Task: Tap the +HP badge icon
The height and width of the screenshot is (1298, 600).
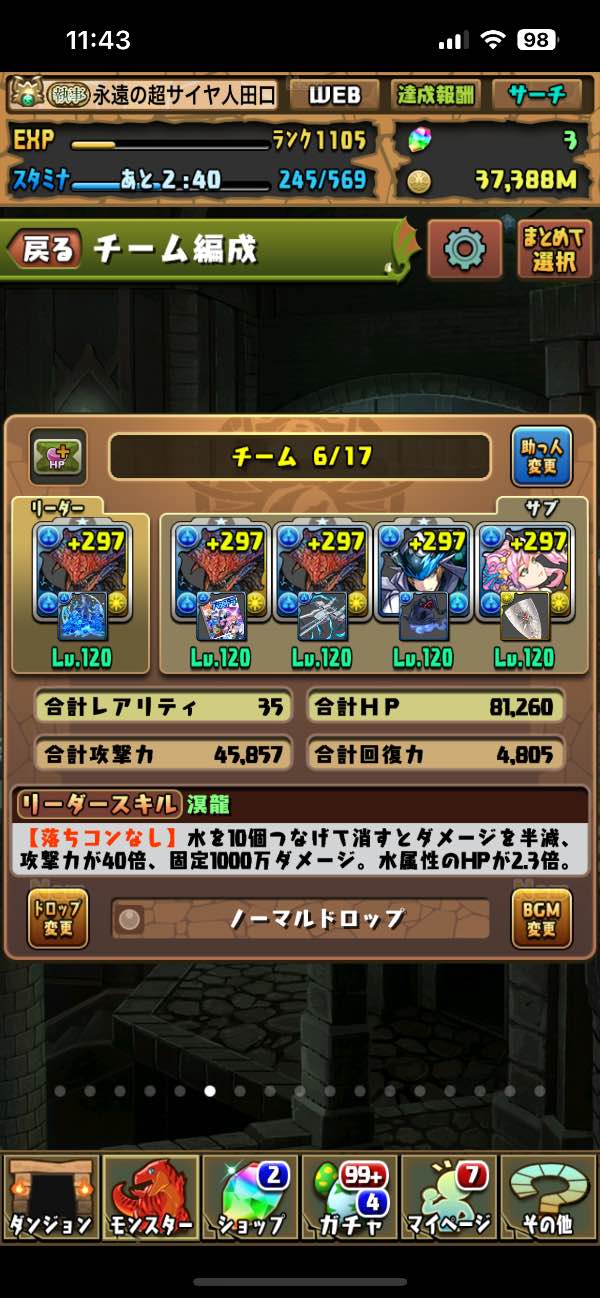Action: [x=56, y=457]
